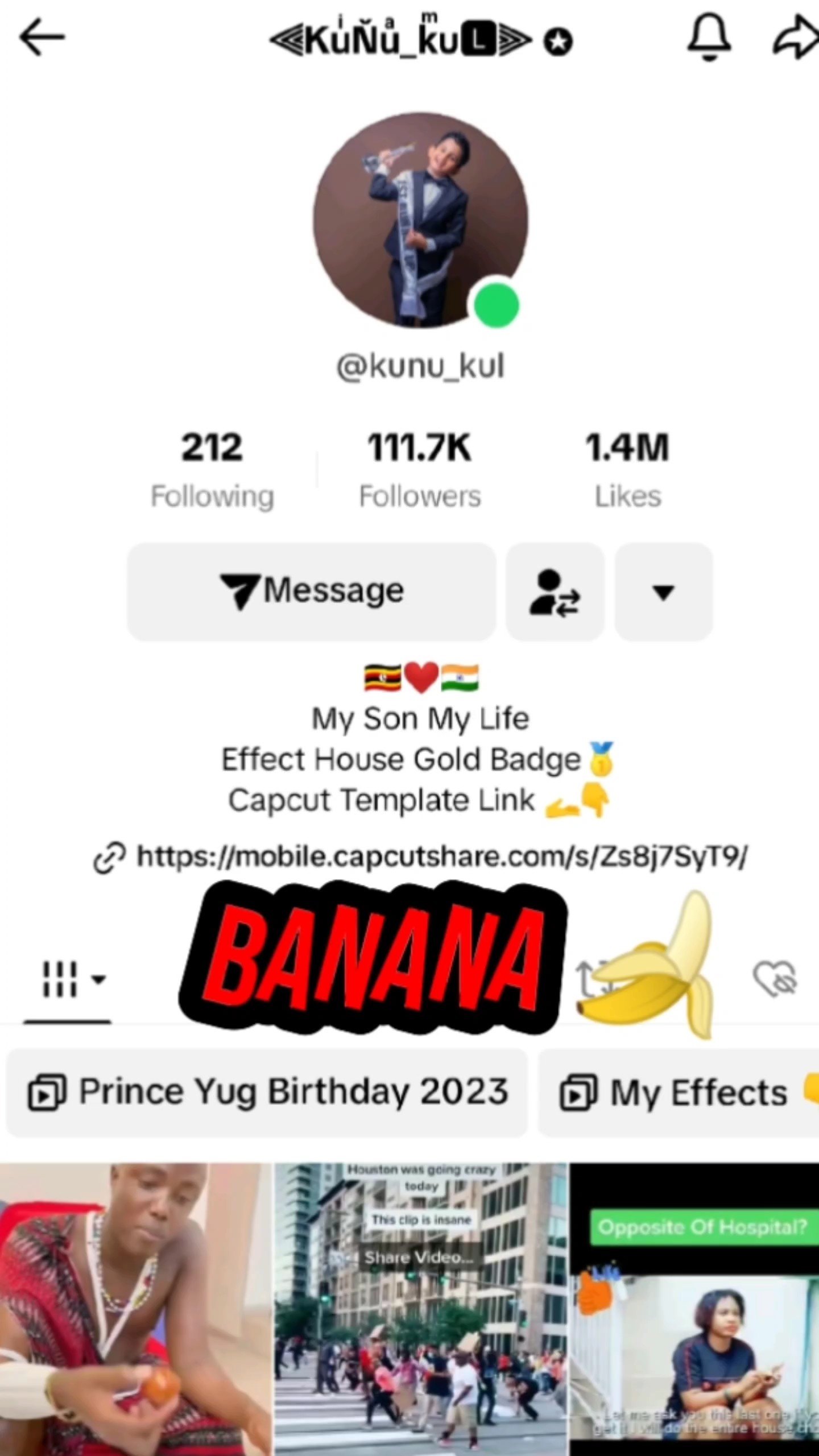This screenshot has width=819, height=1456.
Task: Play the "Opposite Of Hospital?" video
Action: point(695,1308)
